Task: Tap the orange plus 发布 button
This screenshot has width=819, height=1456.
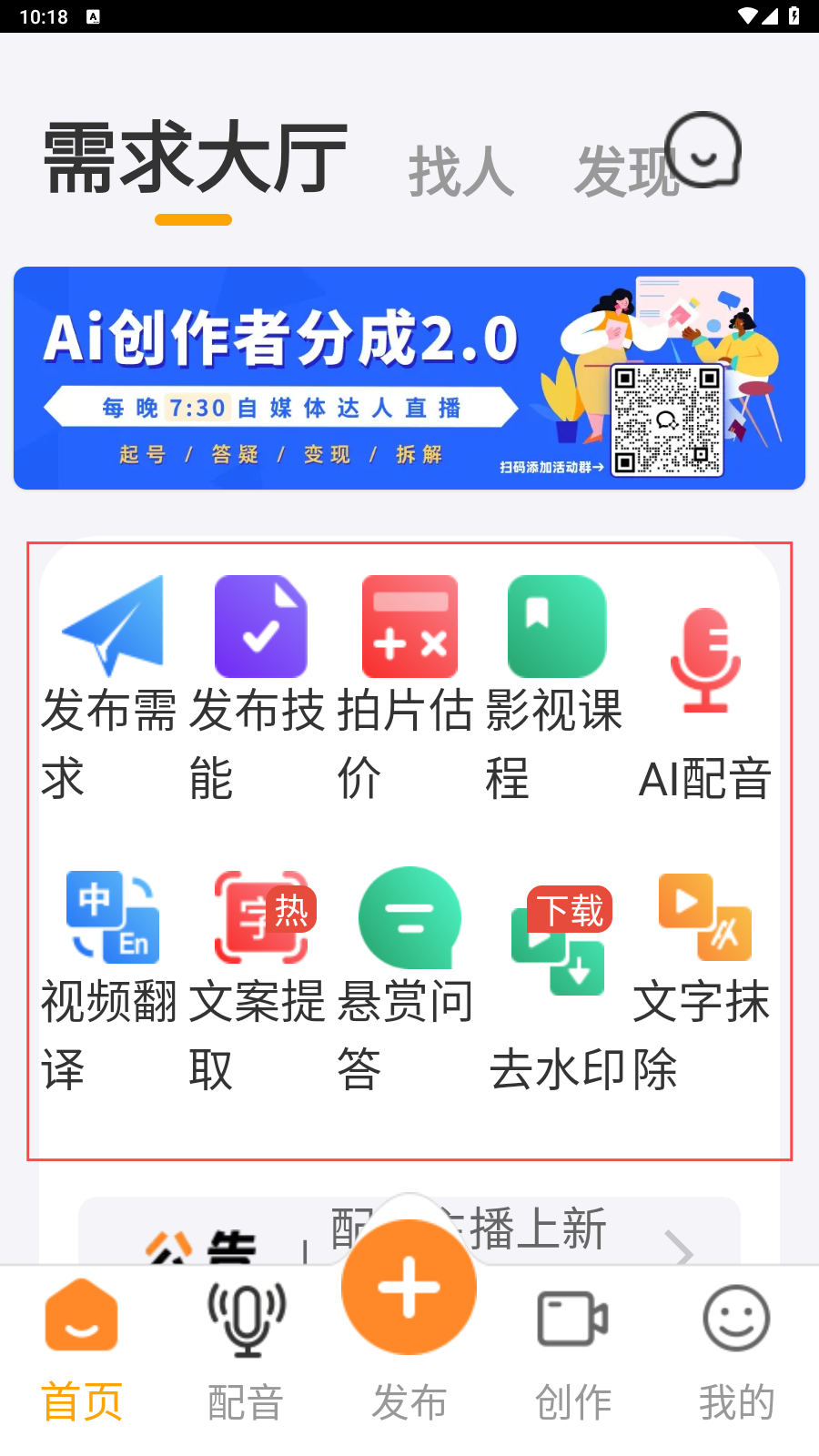Action: [x=409, y=1288]
